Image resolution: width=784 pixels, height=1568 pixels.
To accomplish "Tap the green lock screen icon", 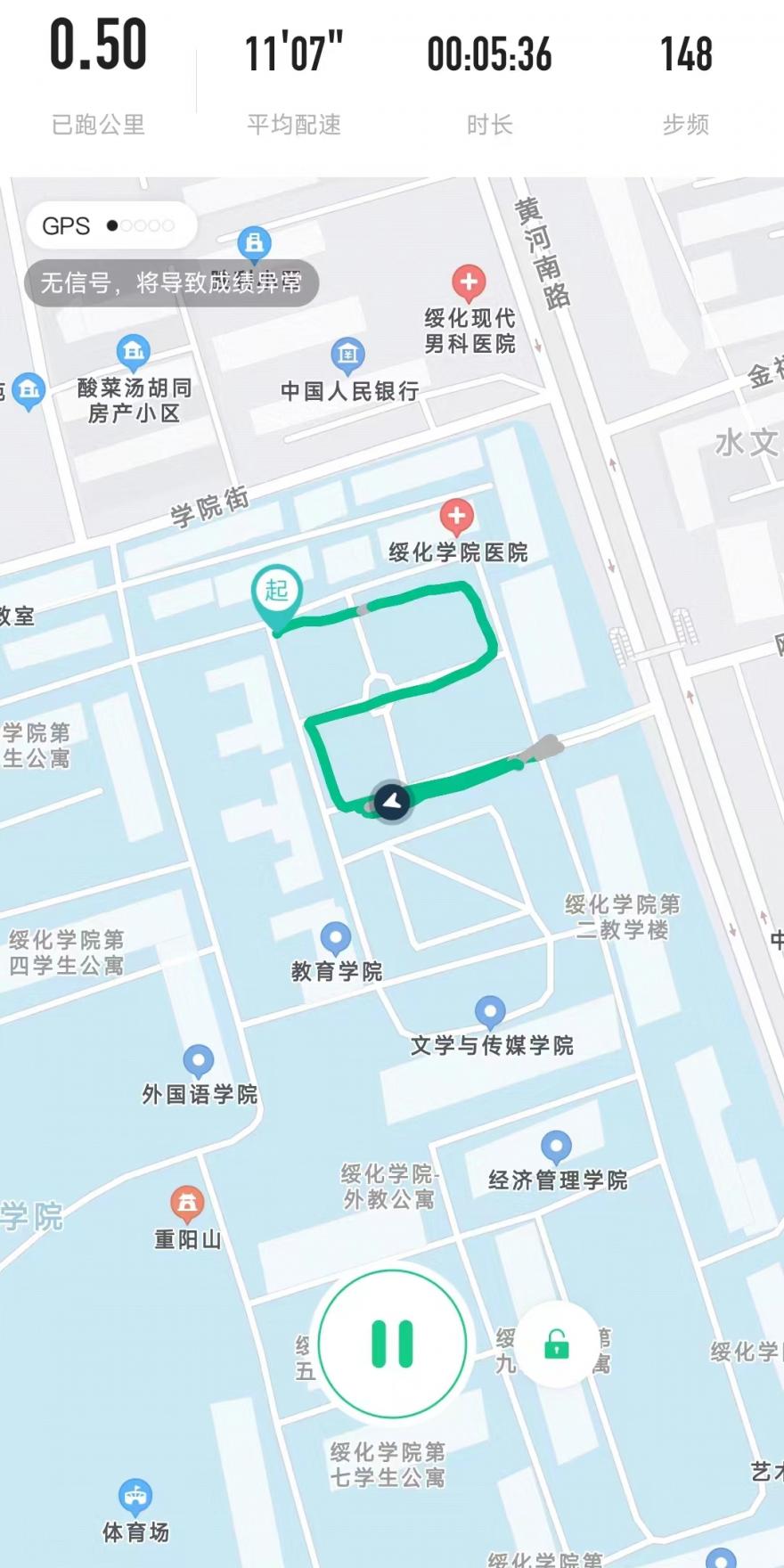I will coord(557,1344).
